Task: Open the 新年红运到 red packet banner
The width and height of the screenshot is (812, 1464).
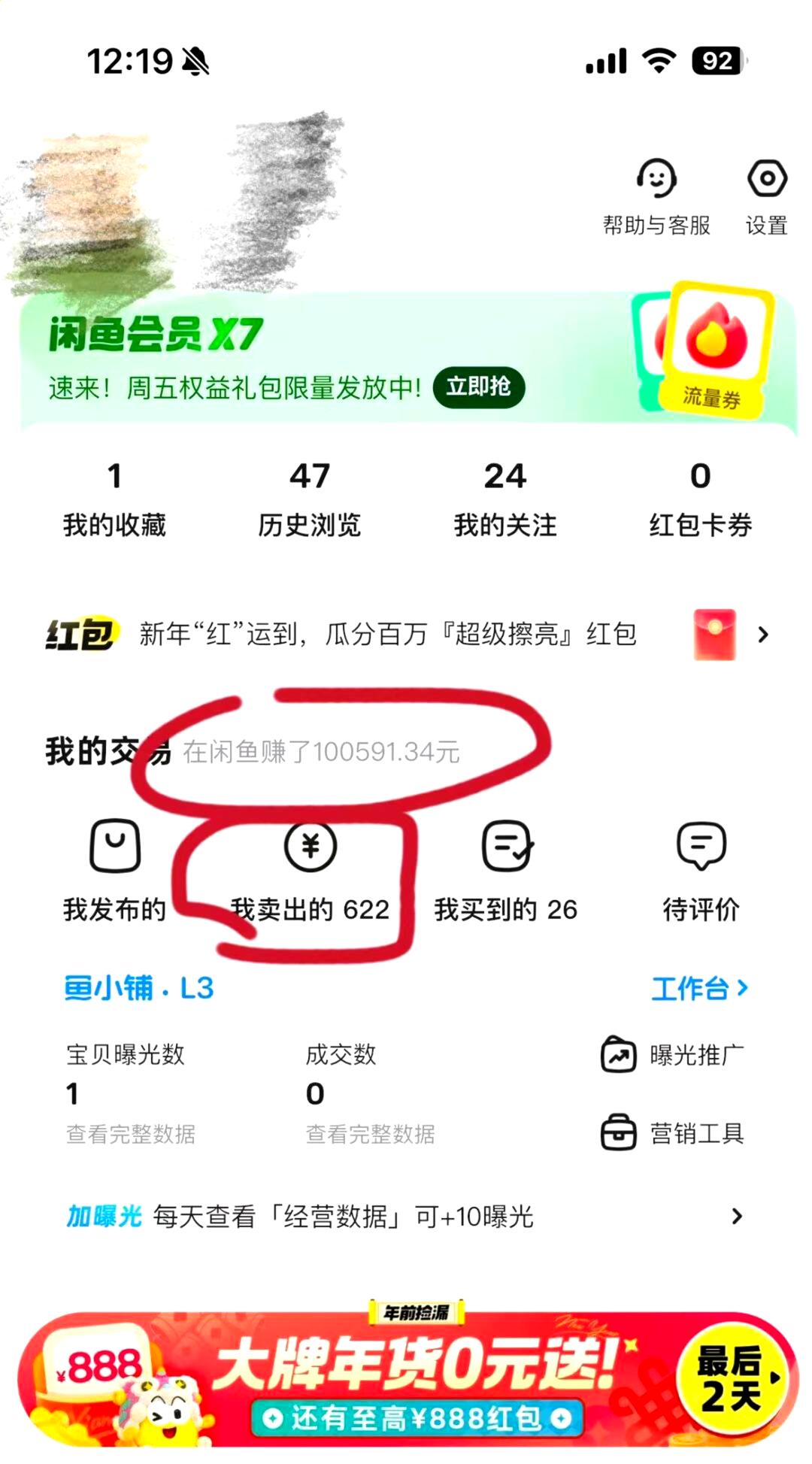Action: click(x=406, y=635)
